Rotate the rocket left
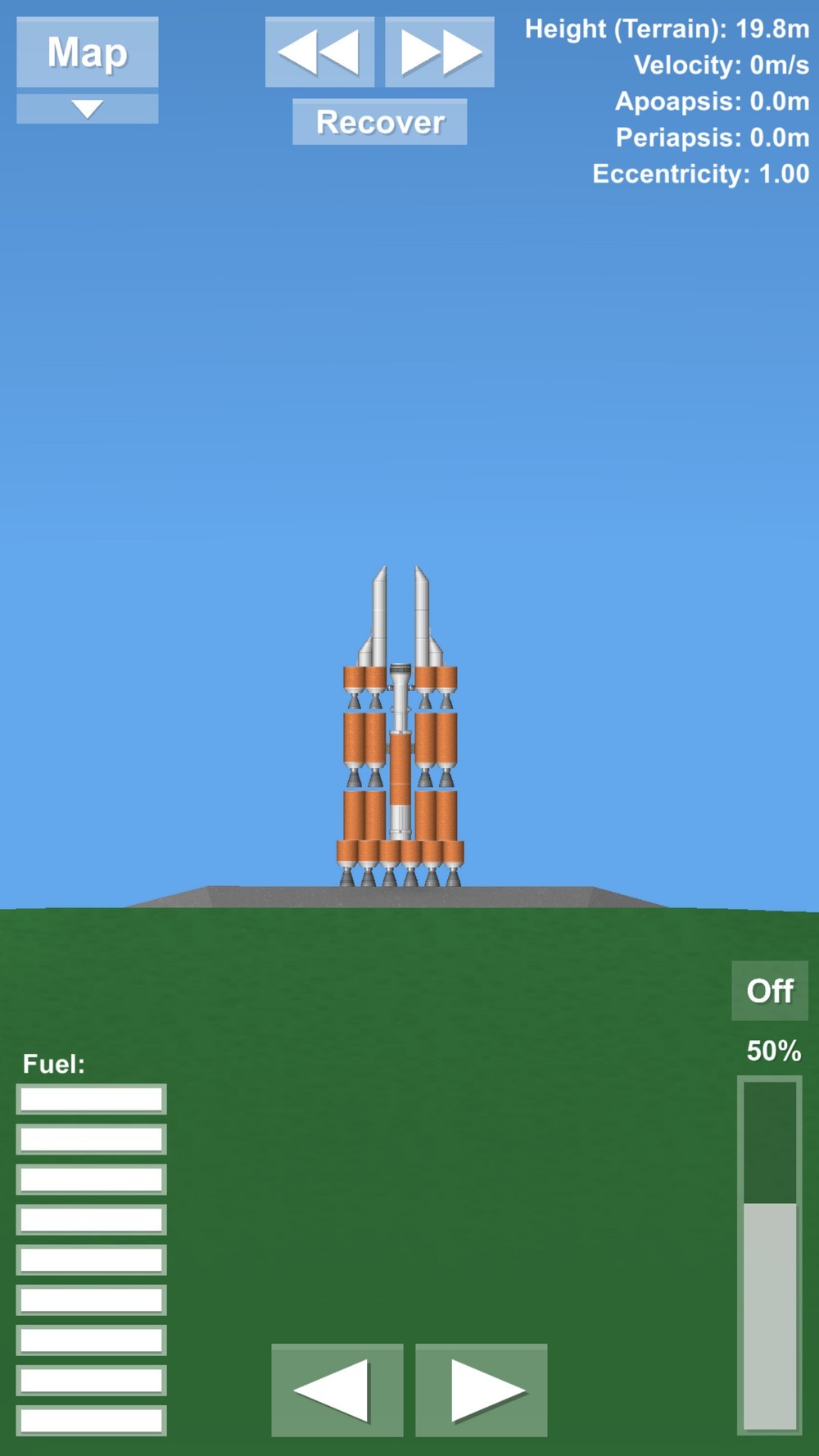 337,1390
